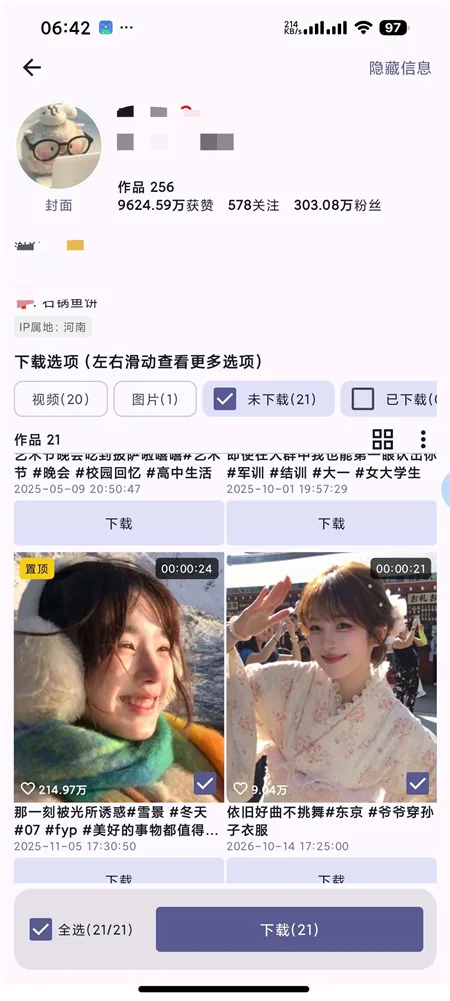
Task: Select the 图片(1) filter chip
Action: coord(155,399)
